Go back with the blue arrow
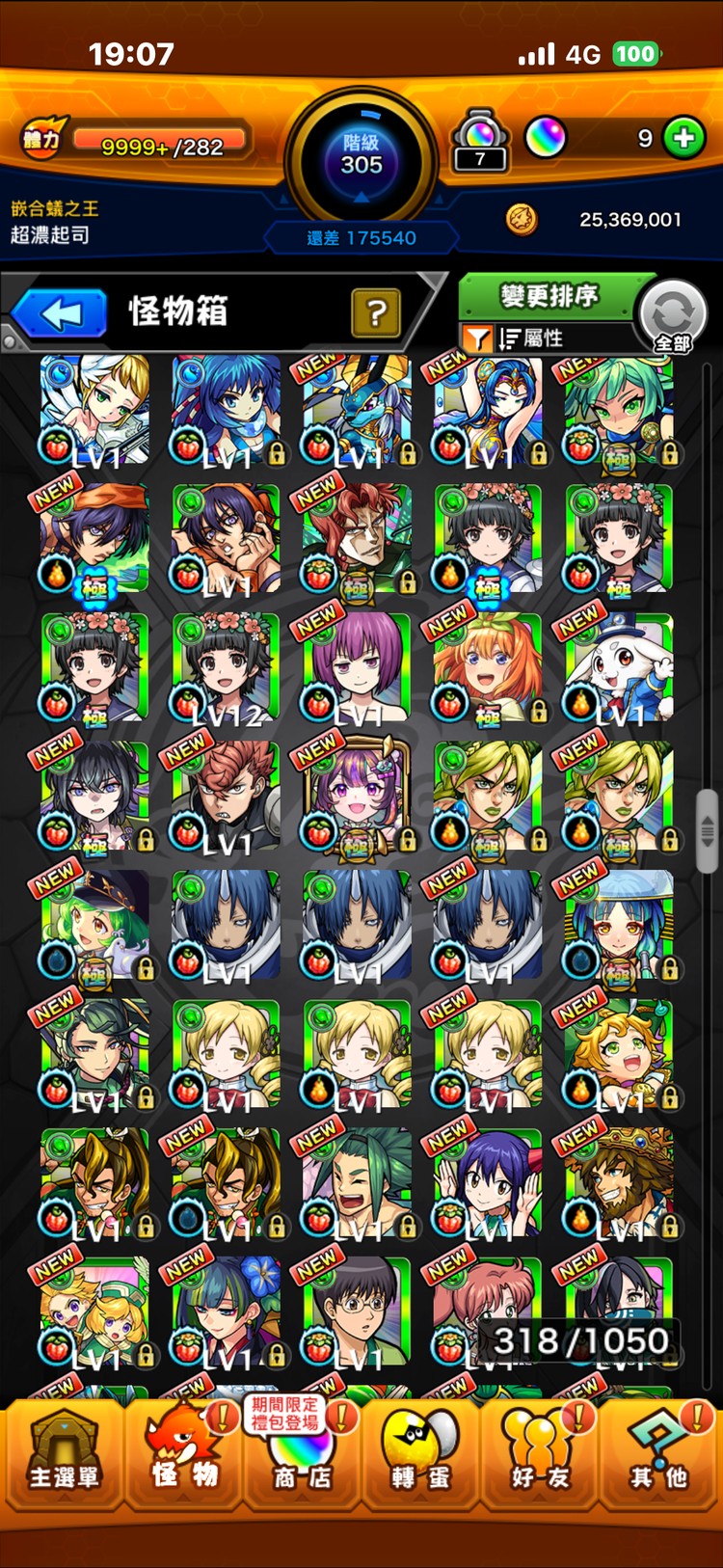This screenshot has width=723, height=1568. (62, 313)
